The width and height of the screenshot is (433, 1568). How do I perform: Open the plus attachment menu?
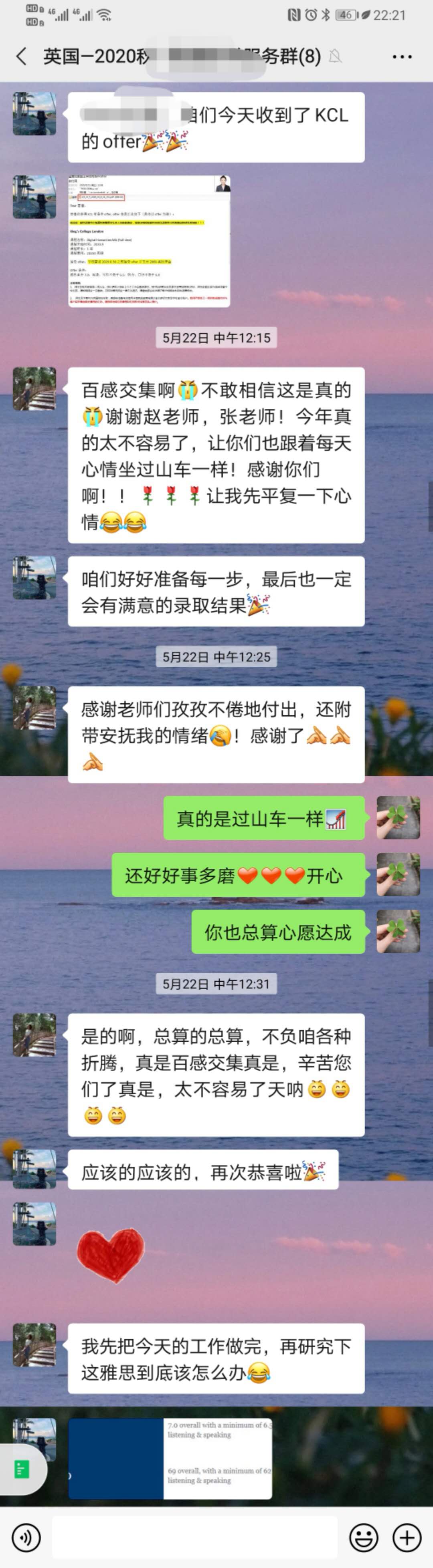[407, 1538]
